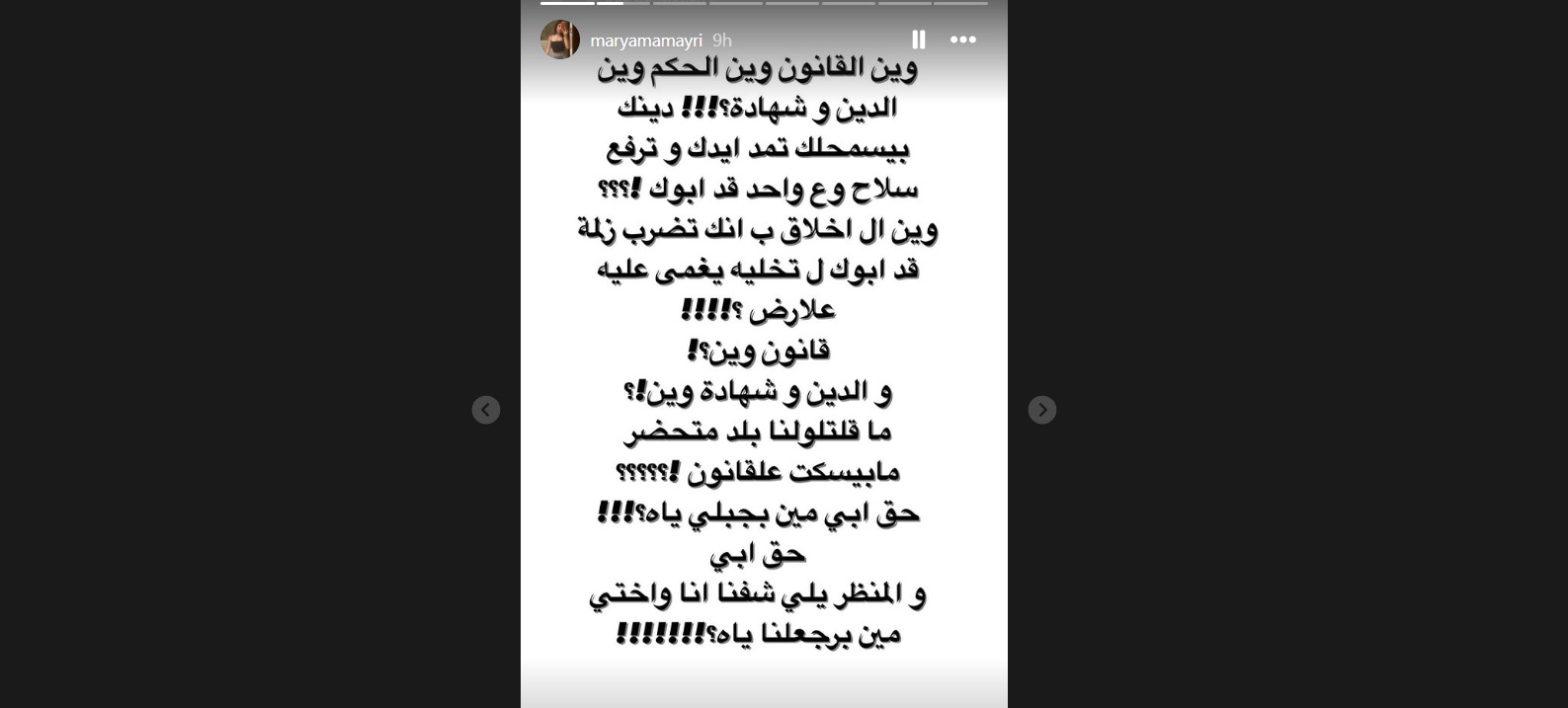Open maryamamayri's profile picture
This screenshot has height=708, width=1568.
click(x=559, y=39)
